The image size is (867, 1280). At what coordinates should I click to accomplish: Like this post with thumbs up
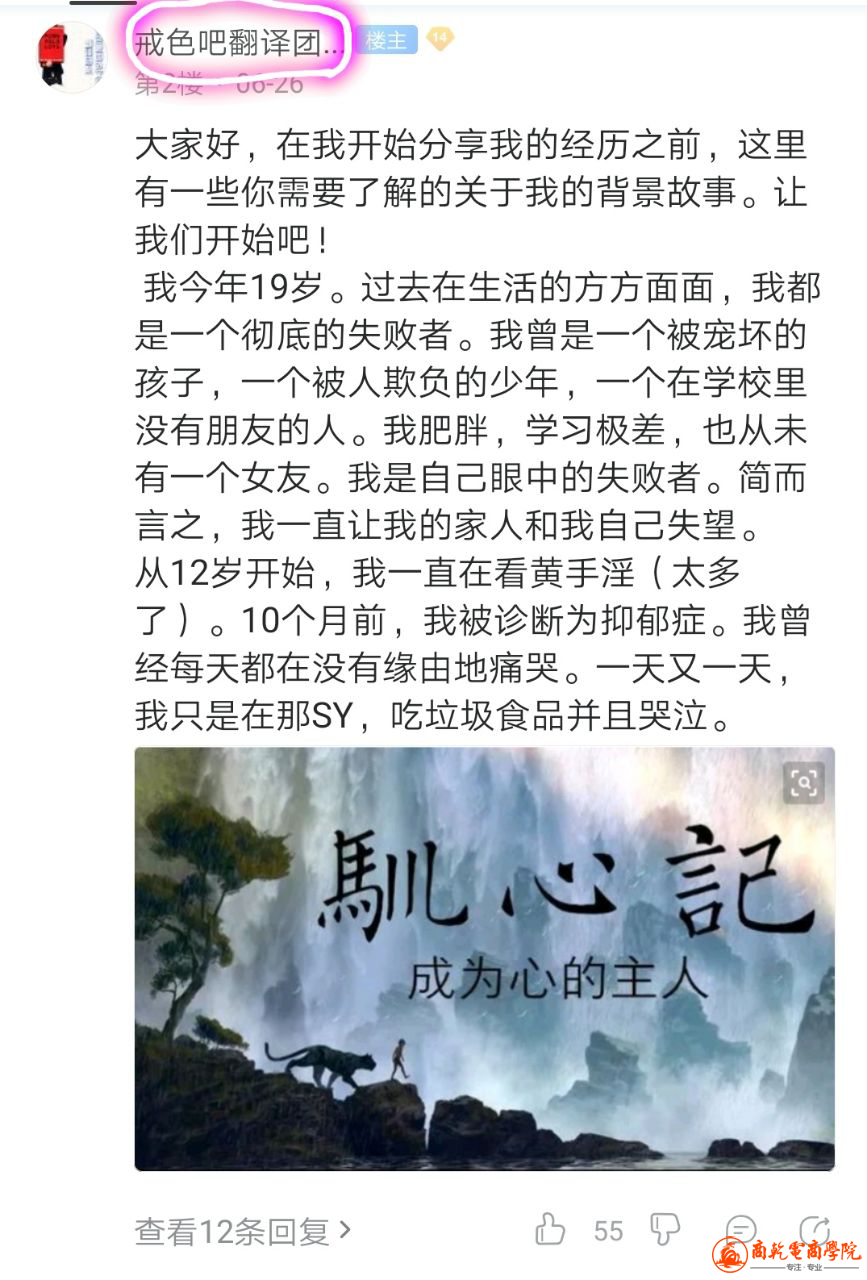click(x=550, y=1231)
